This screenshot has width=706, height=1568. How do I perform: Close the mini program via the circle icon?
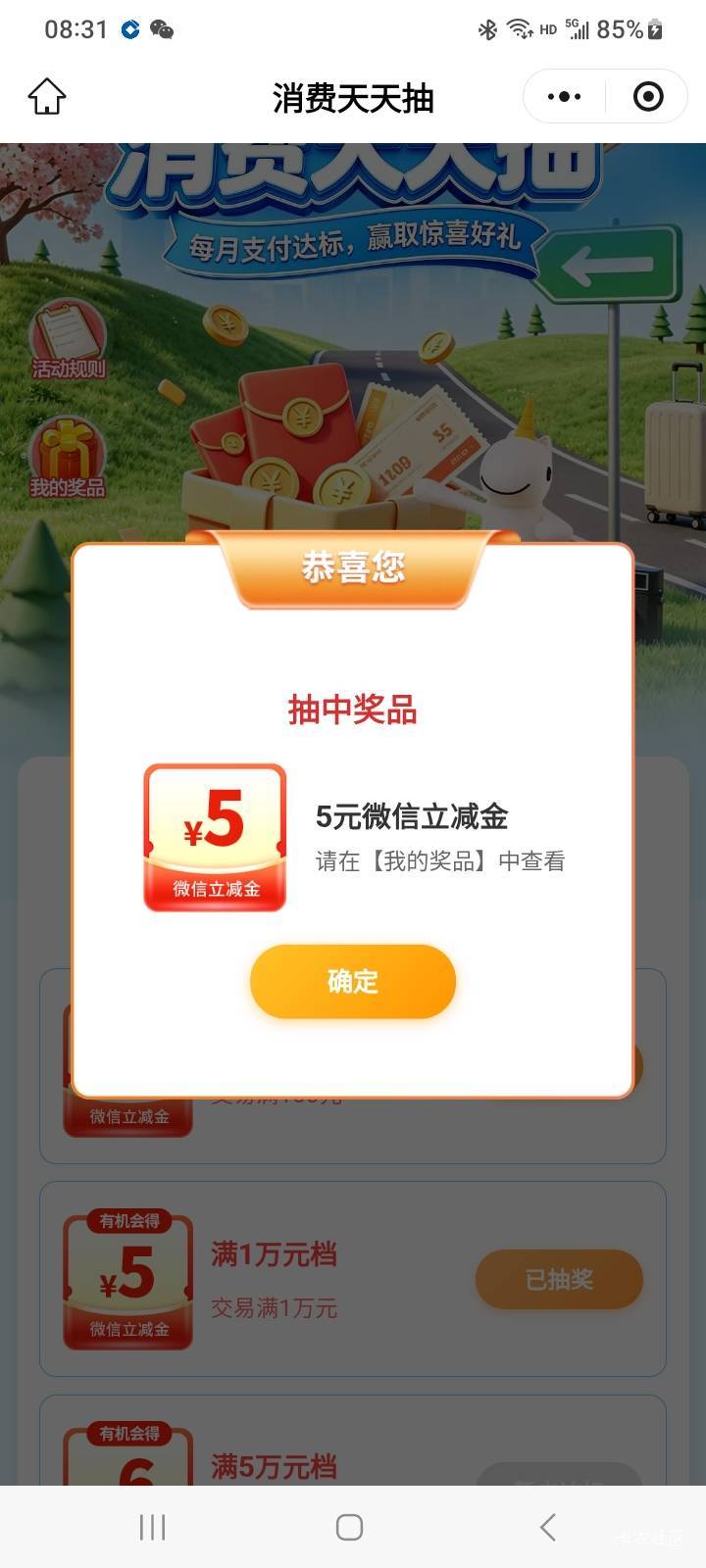(648, 97)
